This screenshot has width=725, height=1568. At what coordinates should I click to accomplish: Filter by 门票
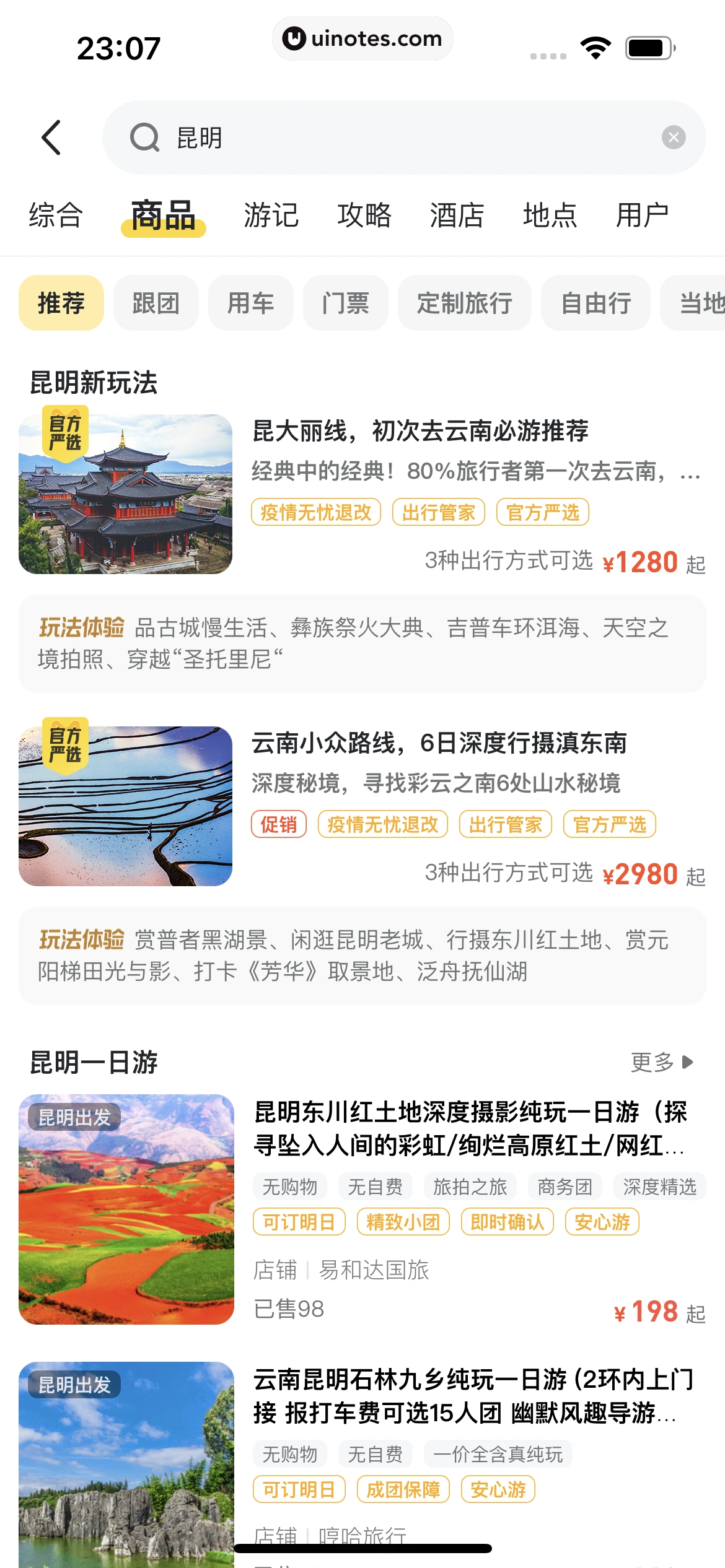point(345,303)
